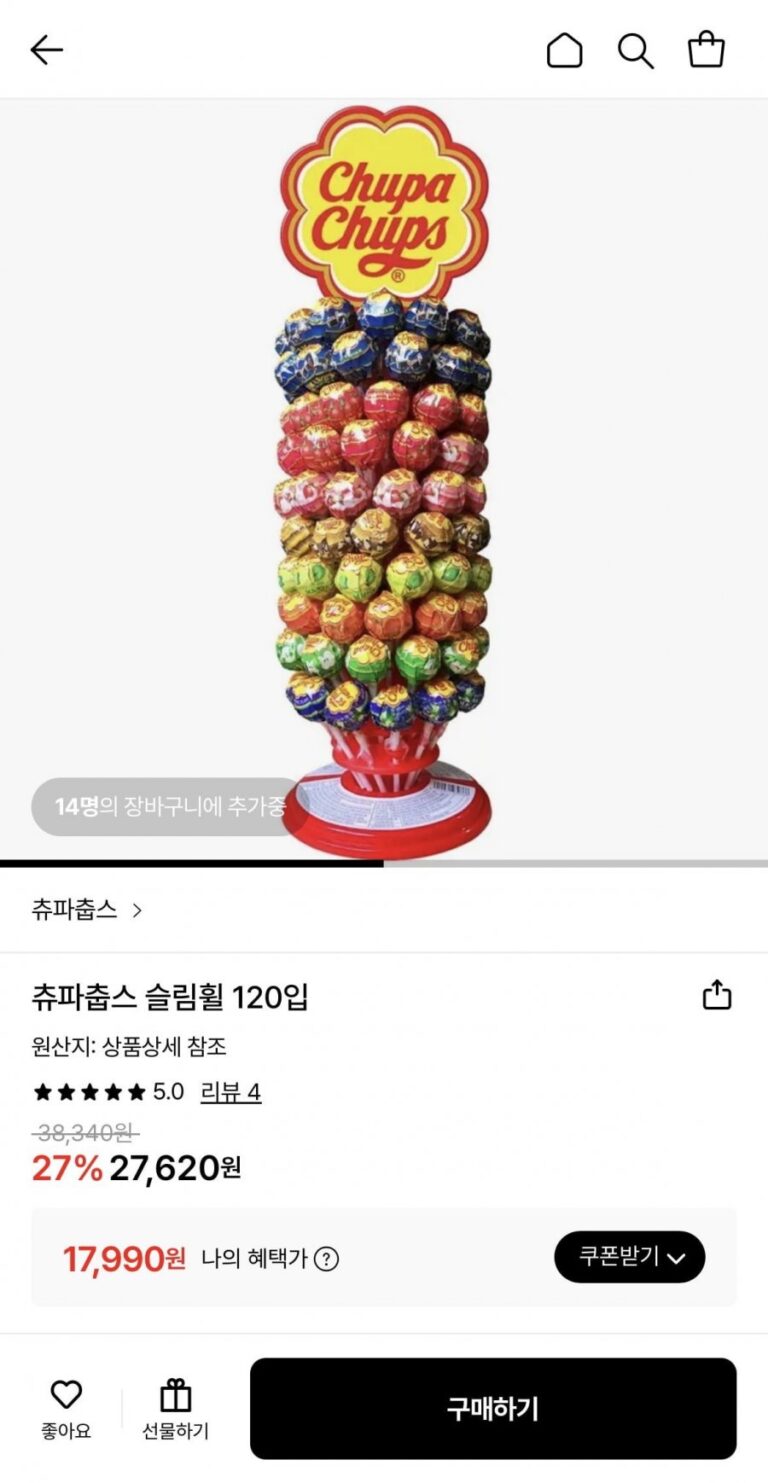Share this product
The height and width of the screenshot is (1483, 768).
point(717,995)
